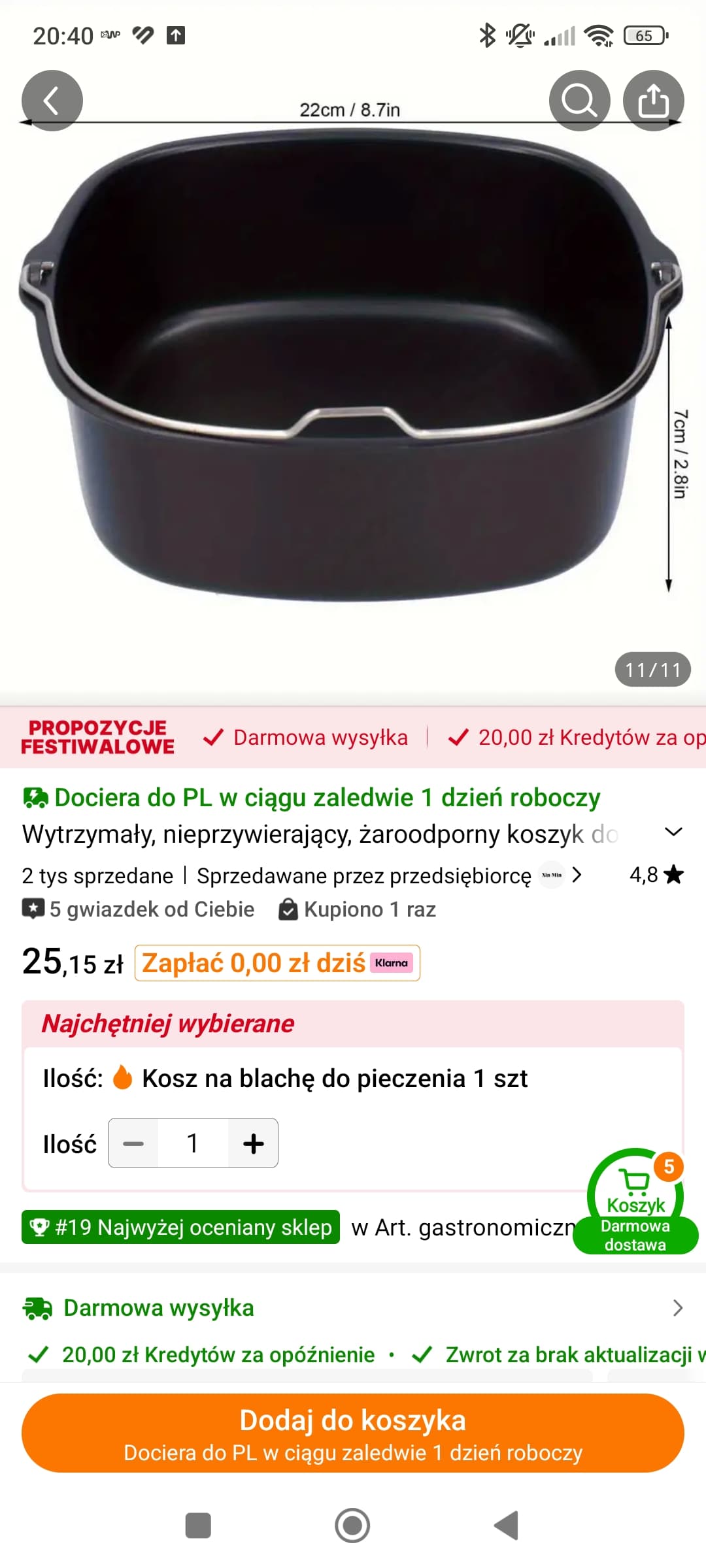The width and height of the screenshot is (706, 1568).
Task: Select Kosz na blachę do pieczenia 1 szt
Action: (x=334, y=1079)
